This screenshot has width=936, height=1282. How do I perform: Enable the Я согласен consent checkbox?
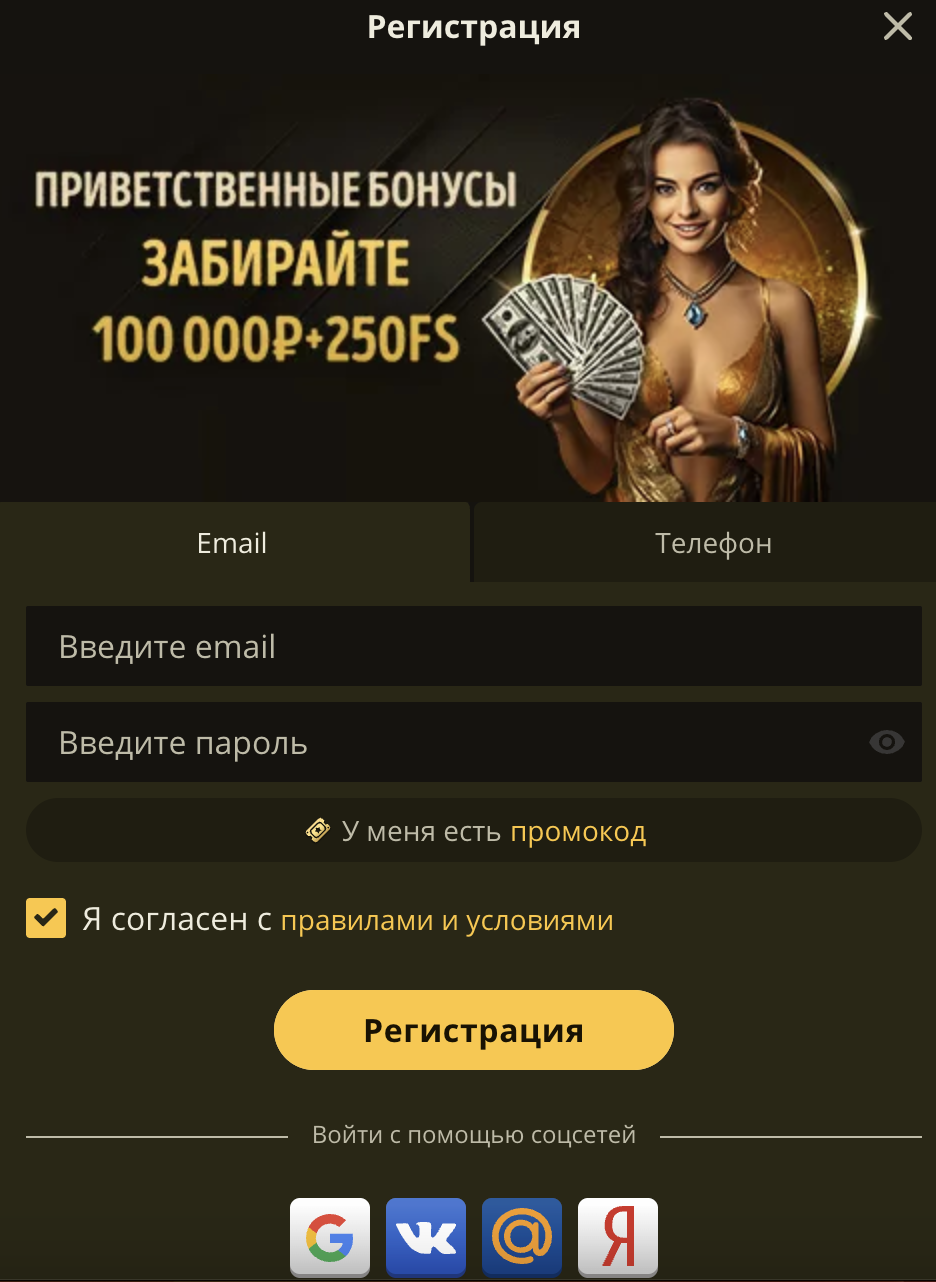pyautogui.click(x=45, y=918)
